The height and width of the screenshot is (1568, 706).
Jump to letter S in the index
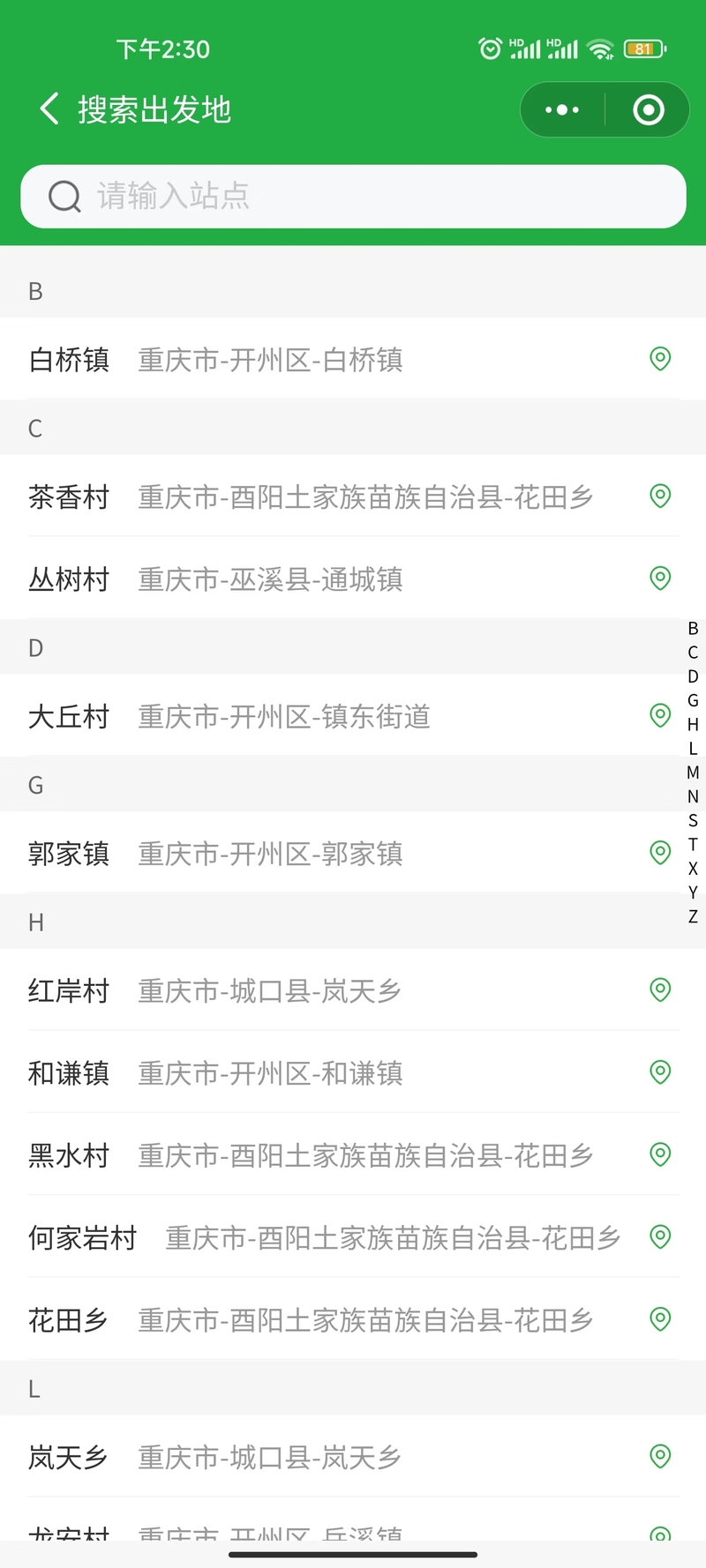[693, 820]
